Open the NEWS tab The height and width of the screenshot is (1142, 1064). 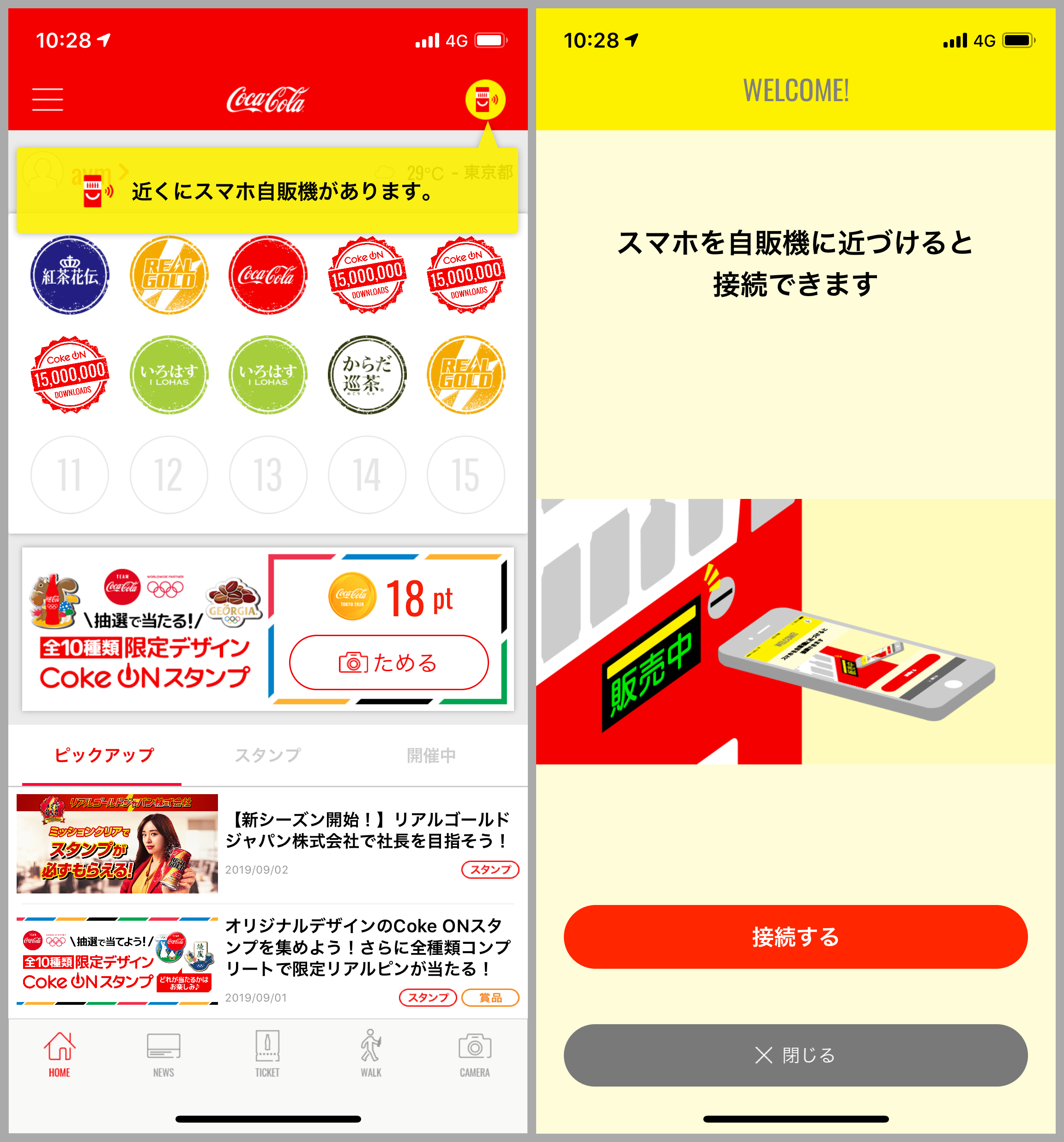[x=163, y=1054]
